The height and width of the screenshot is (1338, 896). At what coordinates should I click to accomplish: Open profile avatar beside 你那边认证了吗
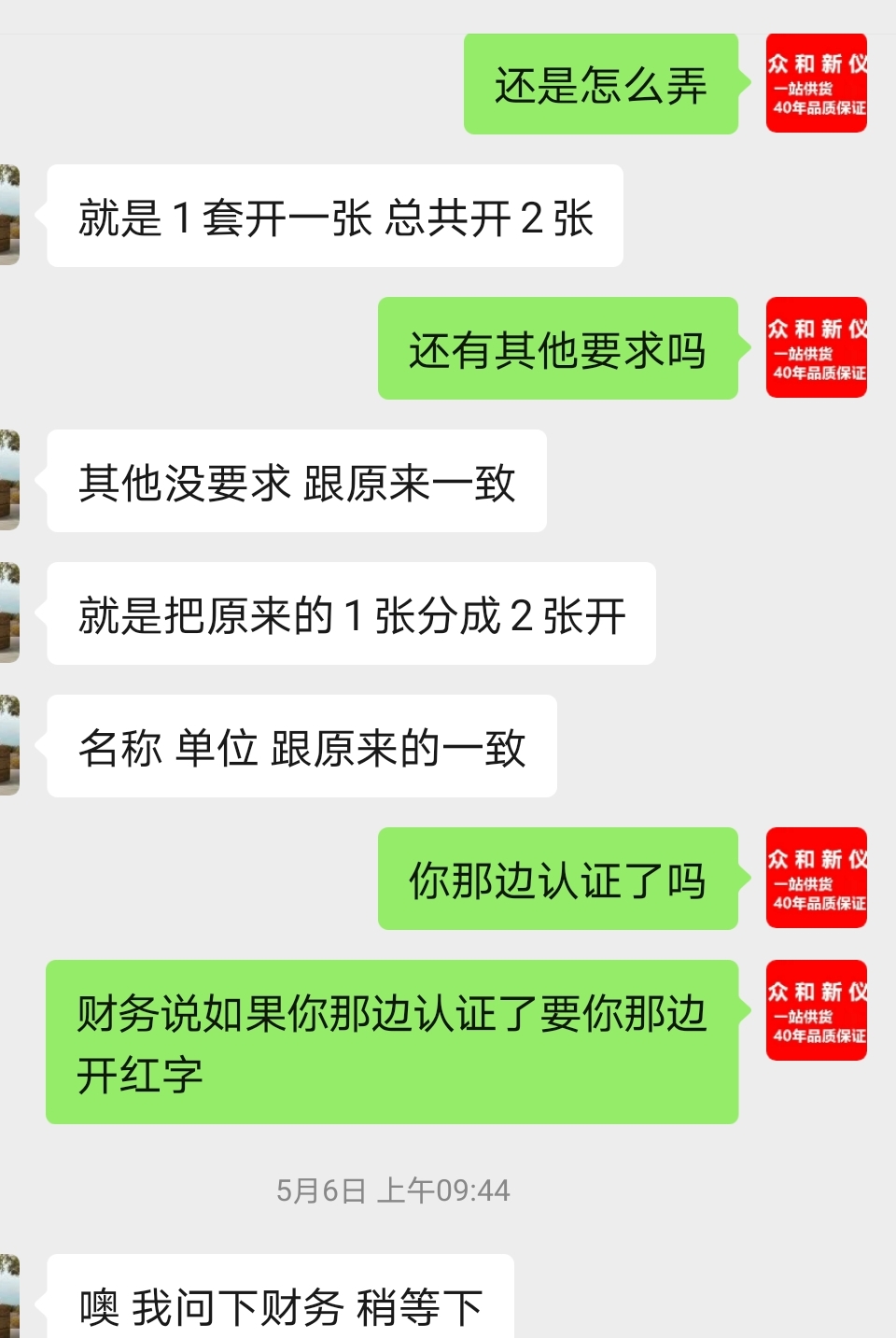click(817, 878)
